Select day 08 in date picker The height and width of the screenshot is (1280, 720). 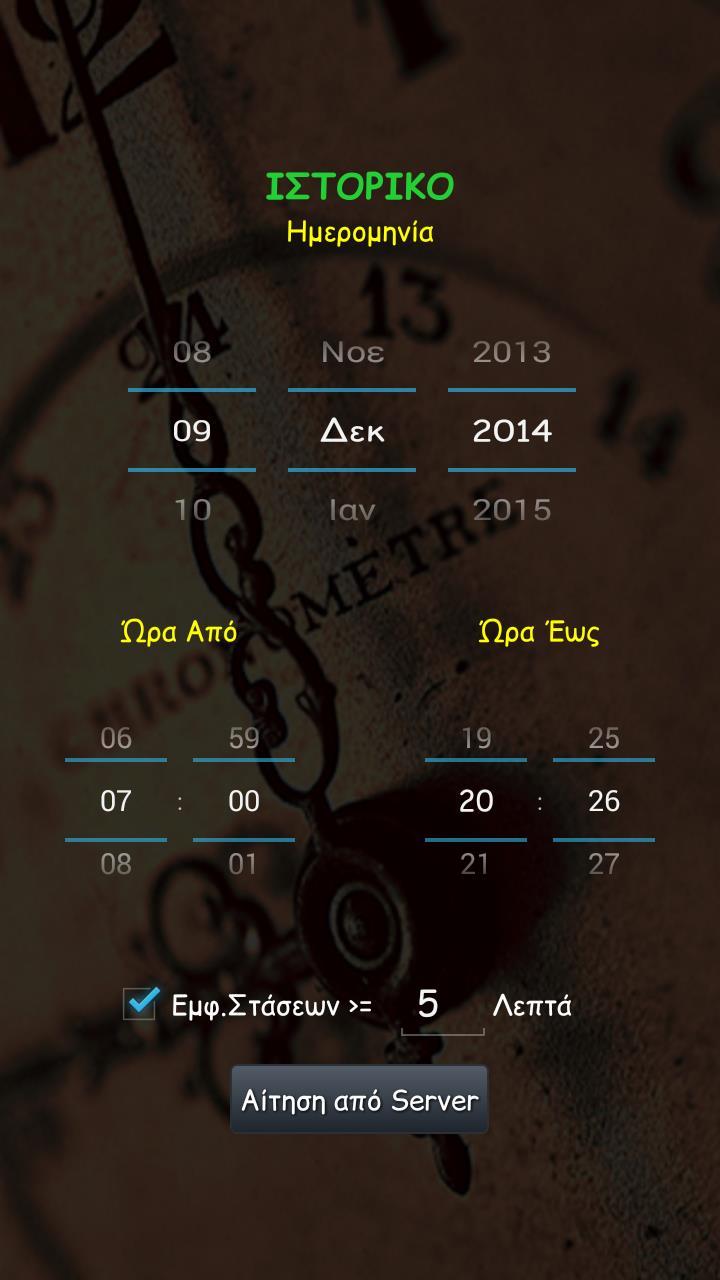(192, 352)
